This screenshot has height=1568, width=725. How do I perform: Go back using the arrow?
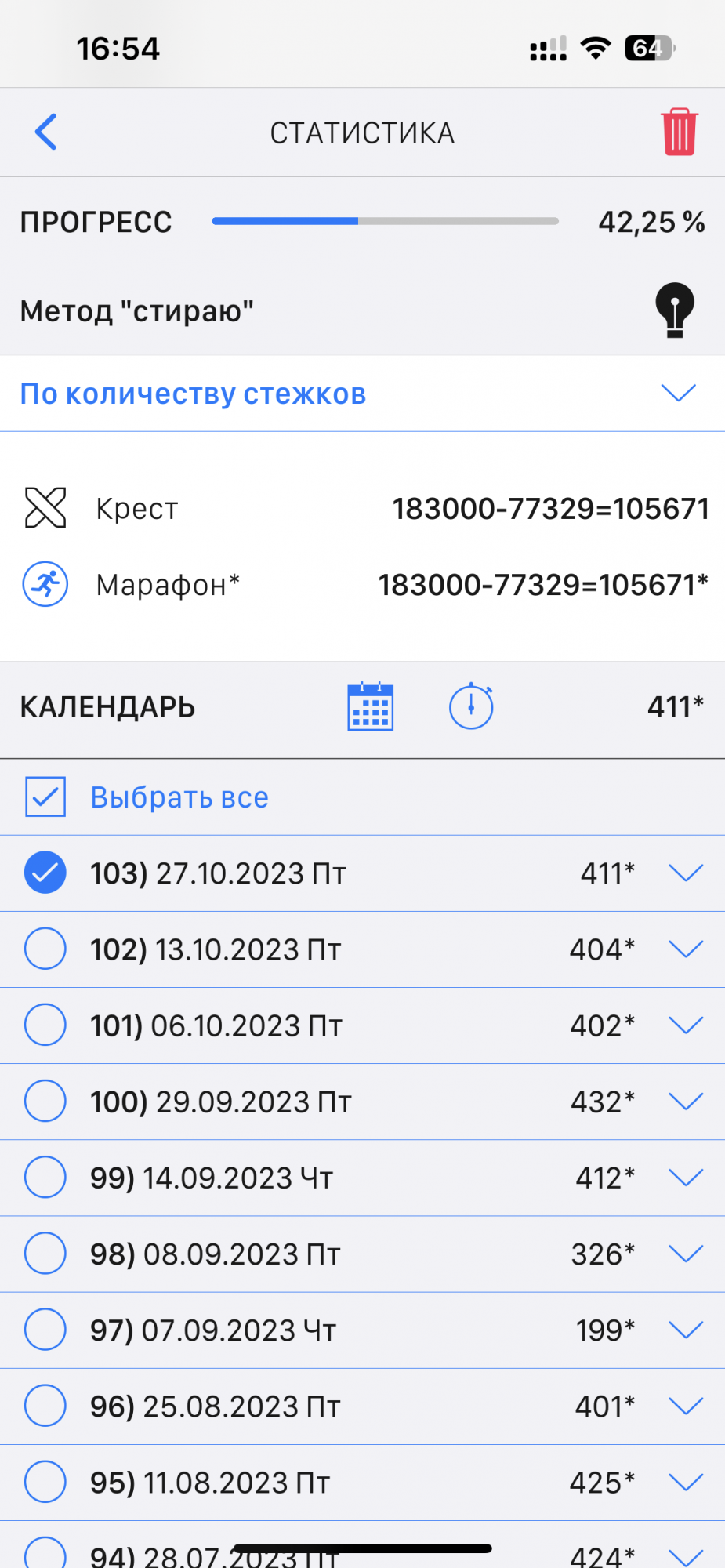pyautogui.click(x=46, y=132)
